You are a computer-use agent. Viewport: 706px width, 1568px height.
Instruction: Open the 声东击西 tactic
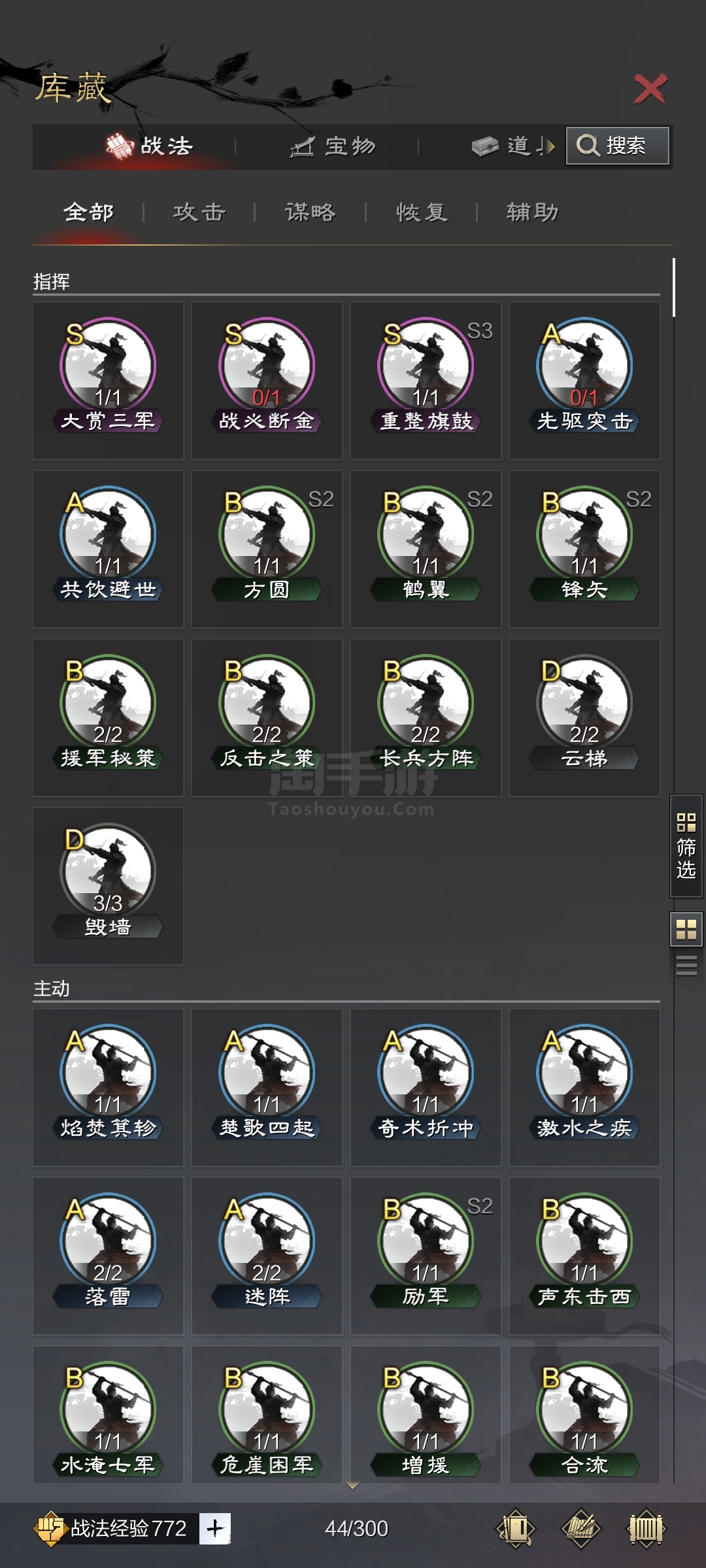(584, 1256)
